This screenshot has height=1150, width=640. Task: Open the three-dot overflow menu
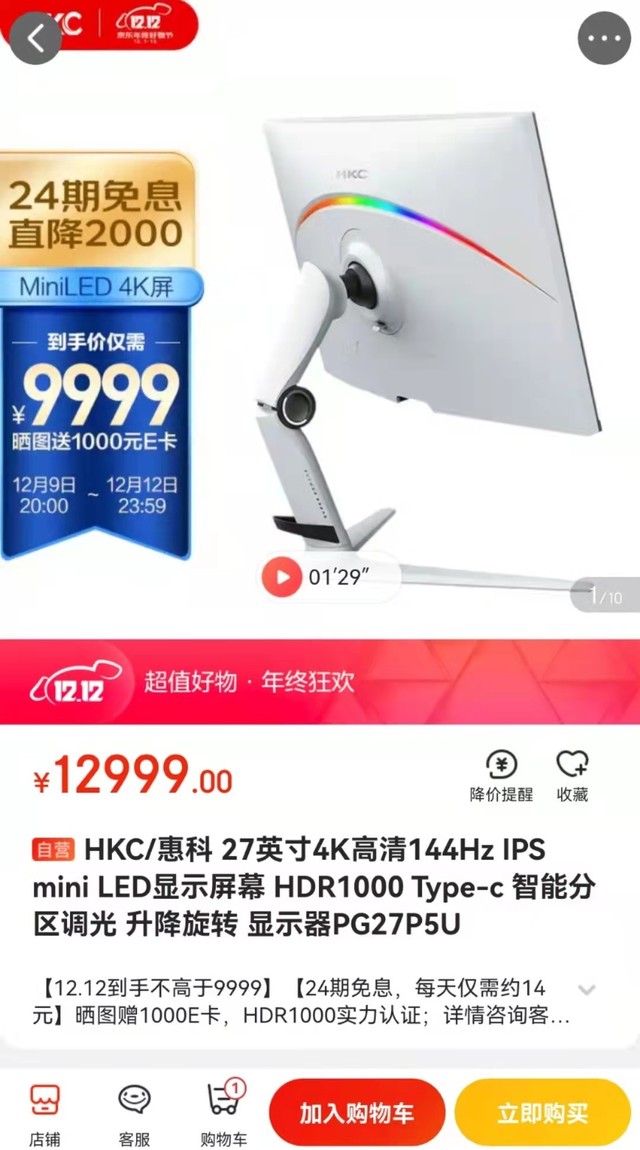[605, 38]
